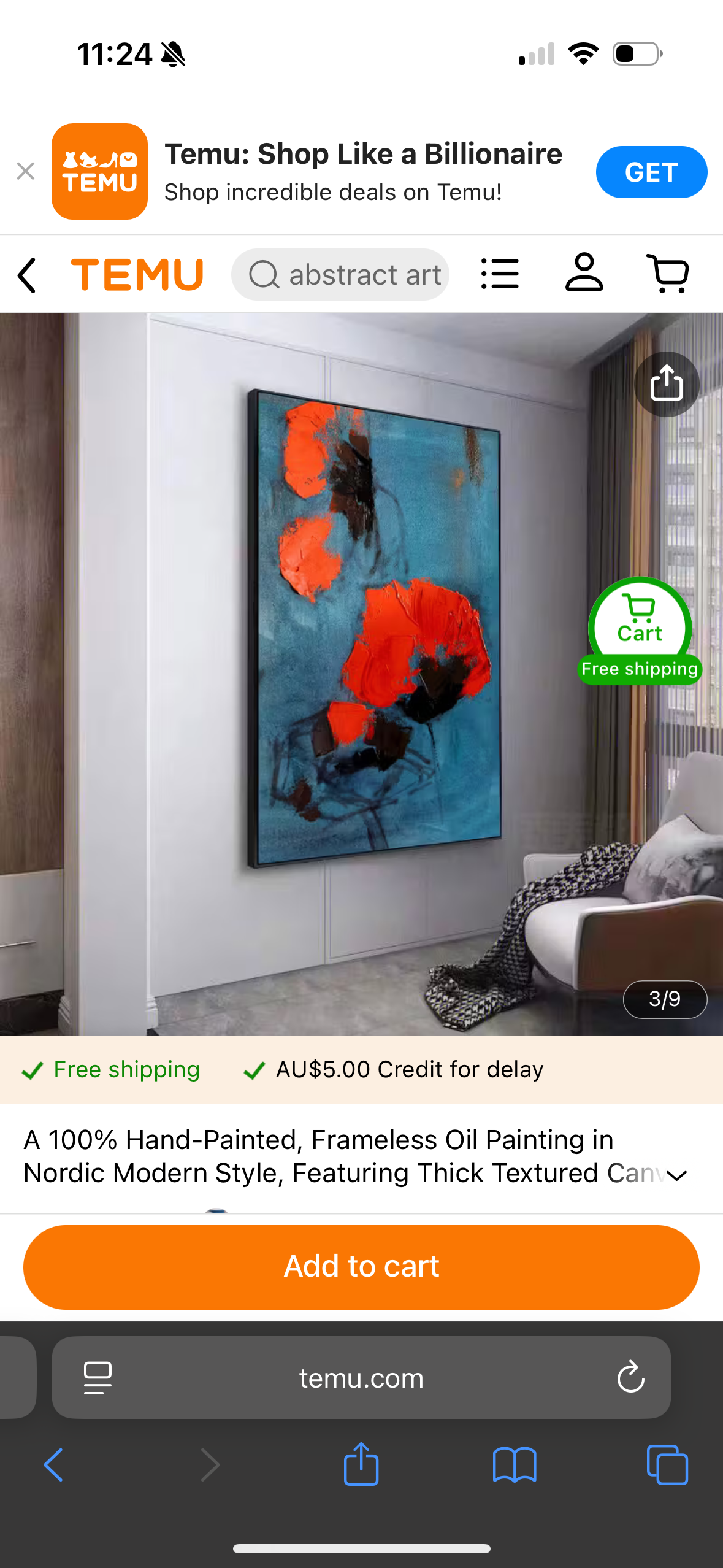Image resolution: width=723 pixels, height=1568 pixels.
Task: Tap the 3/9 image counter badge
Action: (x=665, y=999)
